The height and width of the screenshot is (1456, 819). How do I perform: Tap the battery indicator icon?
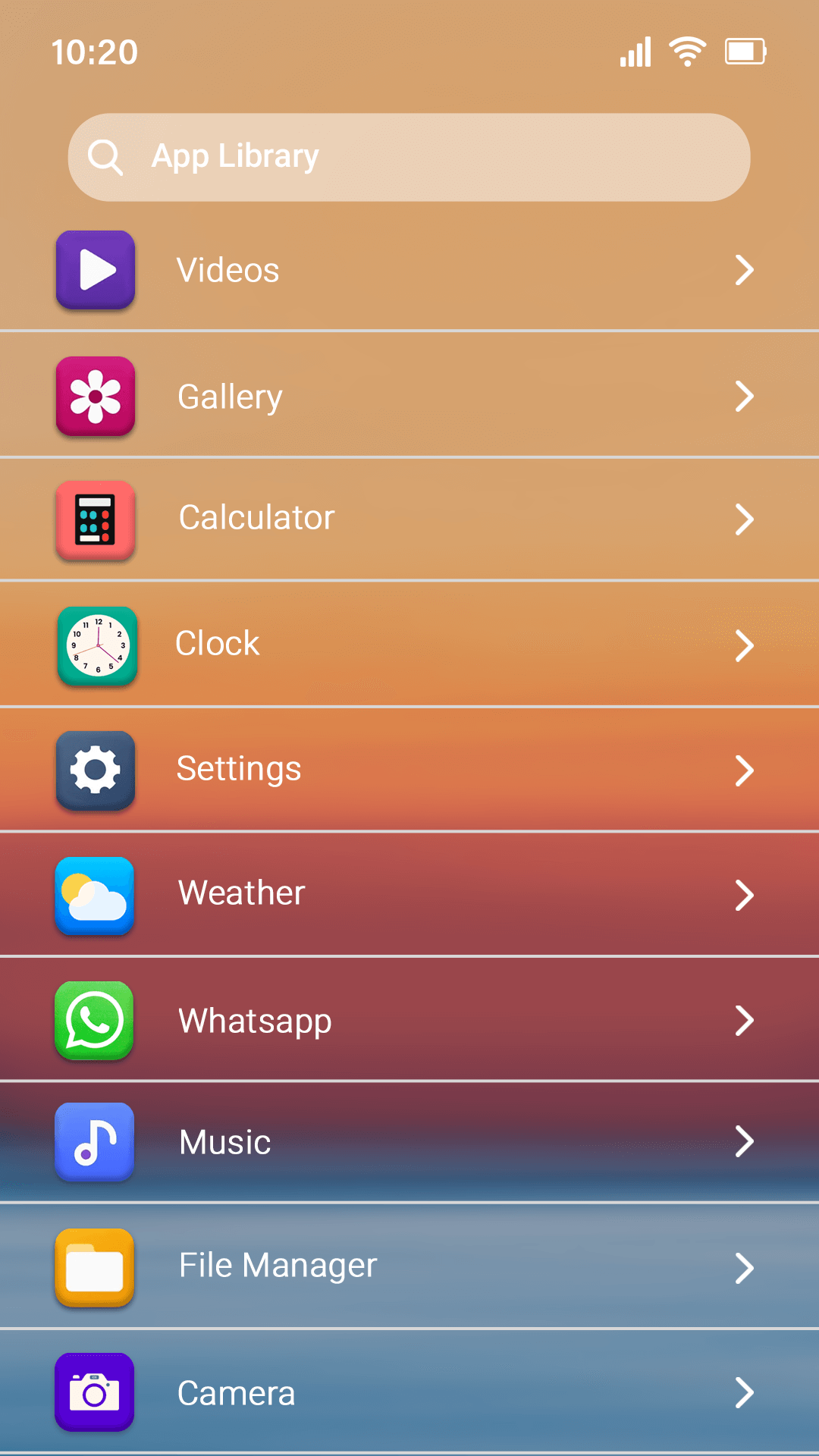[745, 52]
